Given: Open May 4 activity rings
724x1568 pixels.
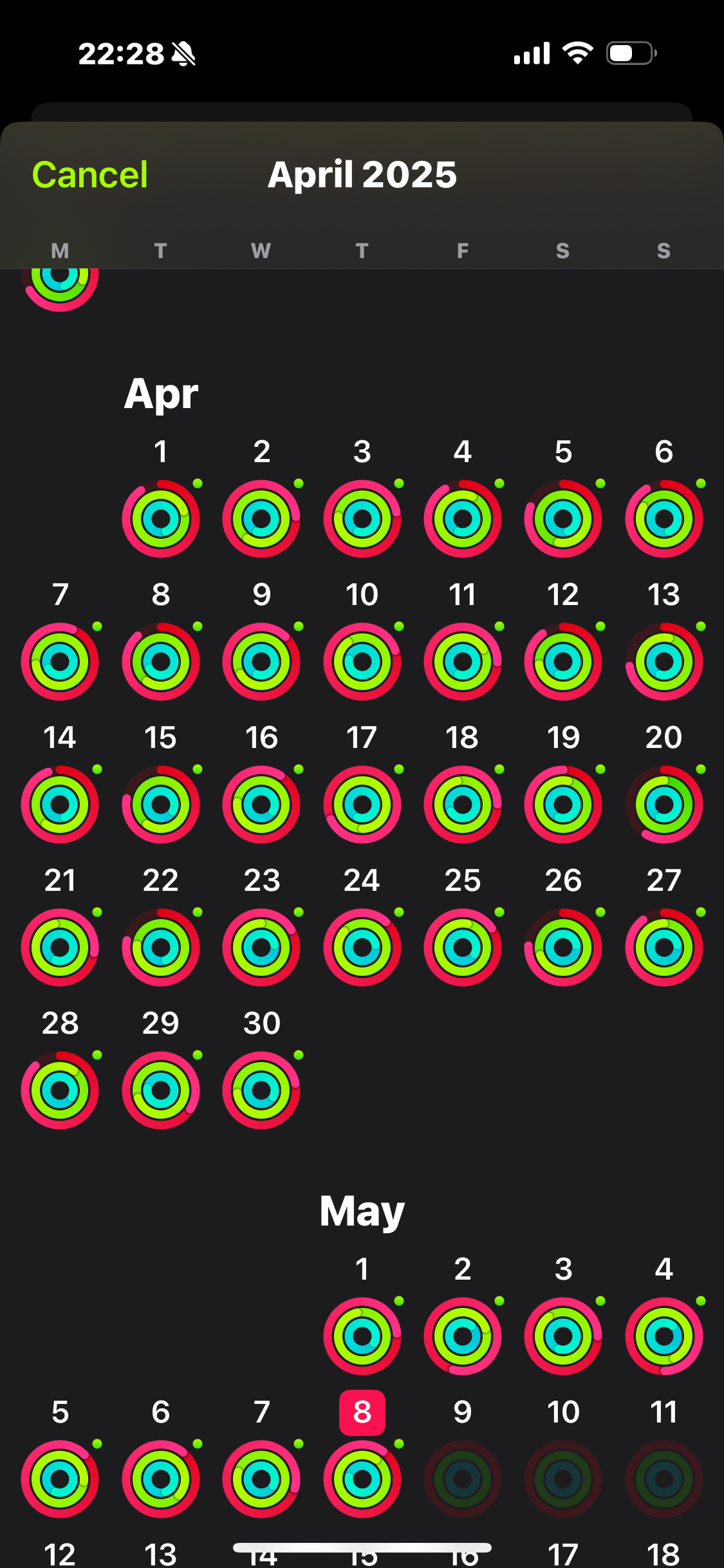Looking at the screenshot, I should point(664,1336).
